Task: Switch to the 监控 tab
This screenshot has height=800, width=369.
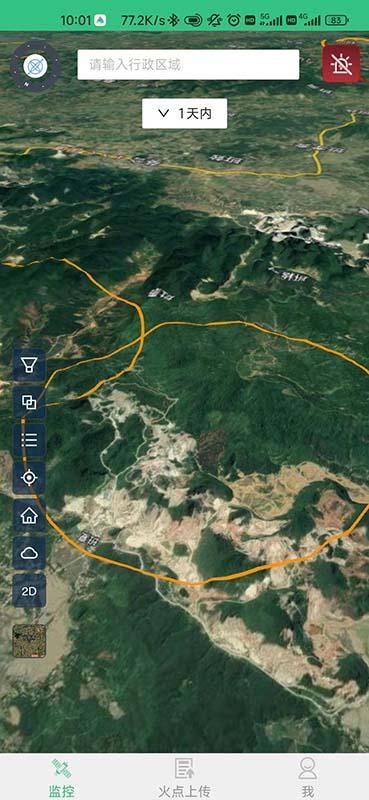Action: 62,778
